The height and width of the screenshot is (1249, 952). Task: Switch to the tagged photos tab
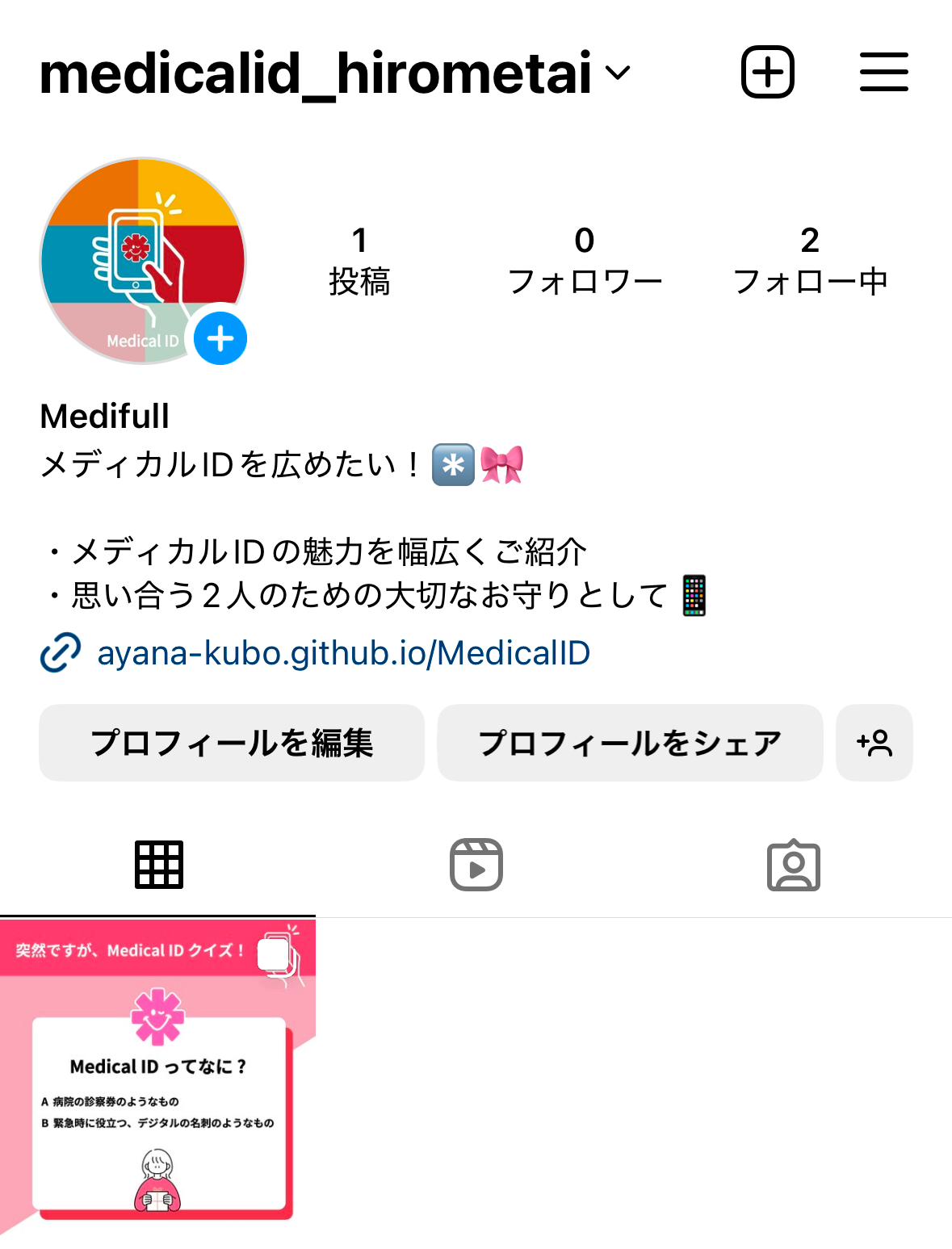pos(793,865)
